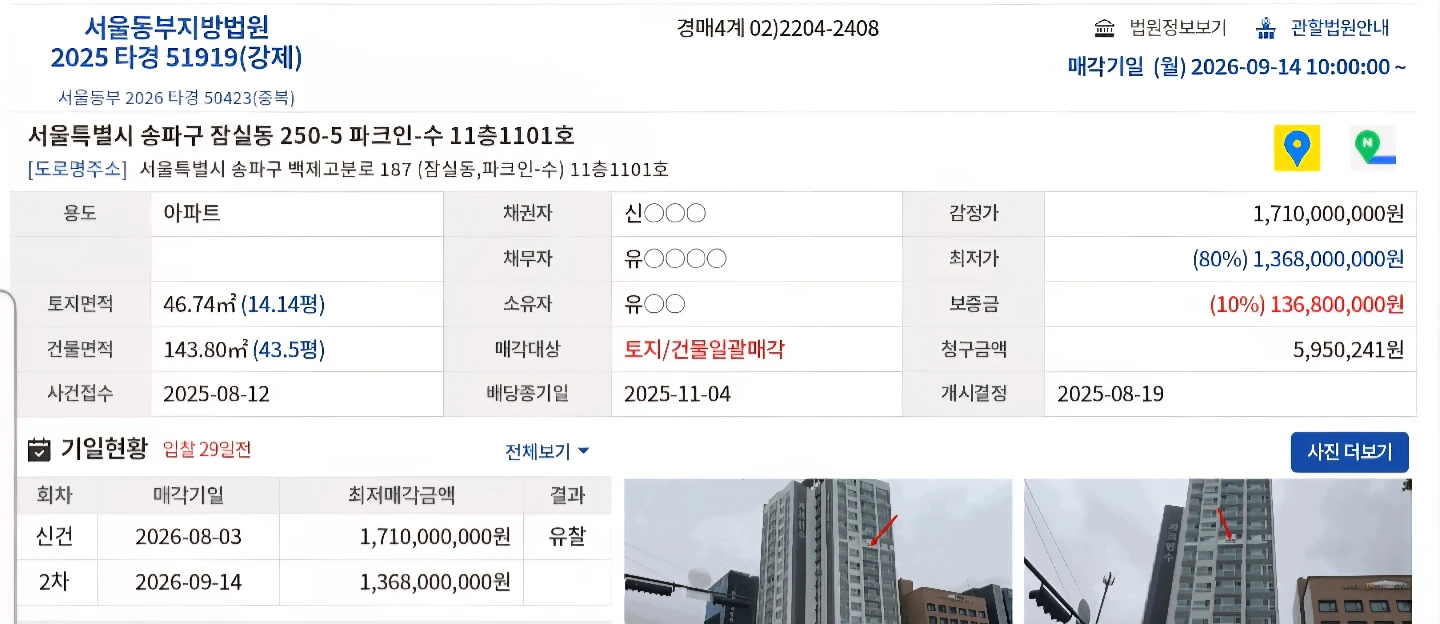
Task: Open 법원정보보기 court information
Action: point(1160,28)
